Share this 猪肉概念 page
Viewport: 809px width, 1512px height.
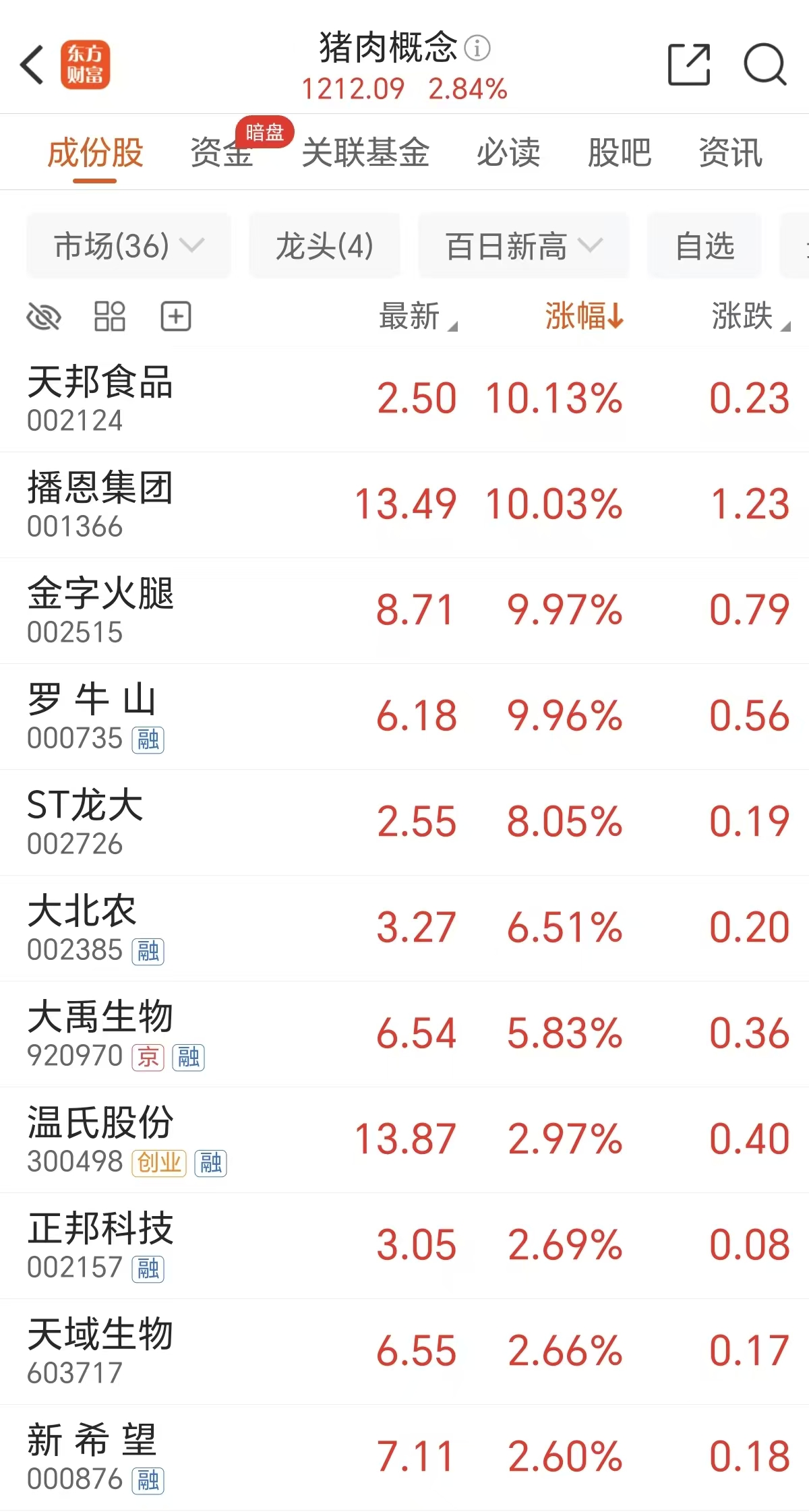pos(689,65)
